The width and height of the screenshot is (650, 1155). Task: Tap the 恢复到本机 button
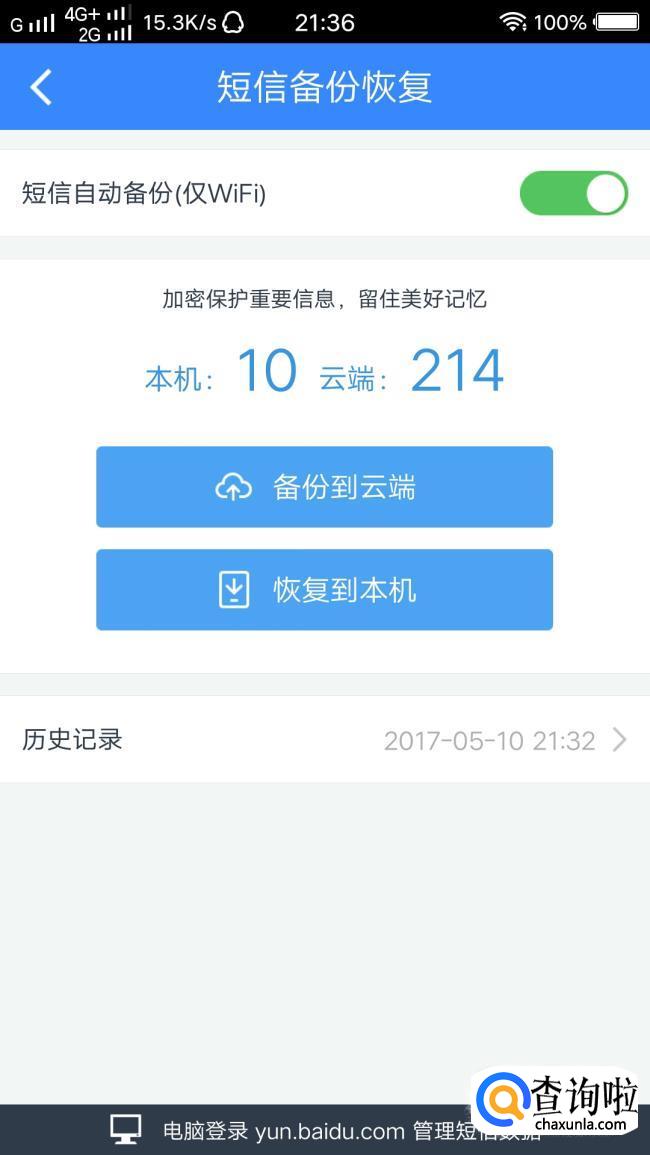point(324,590)
